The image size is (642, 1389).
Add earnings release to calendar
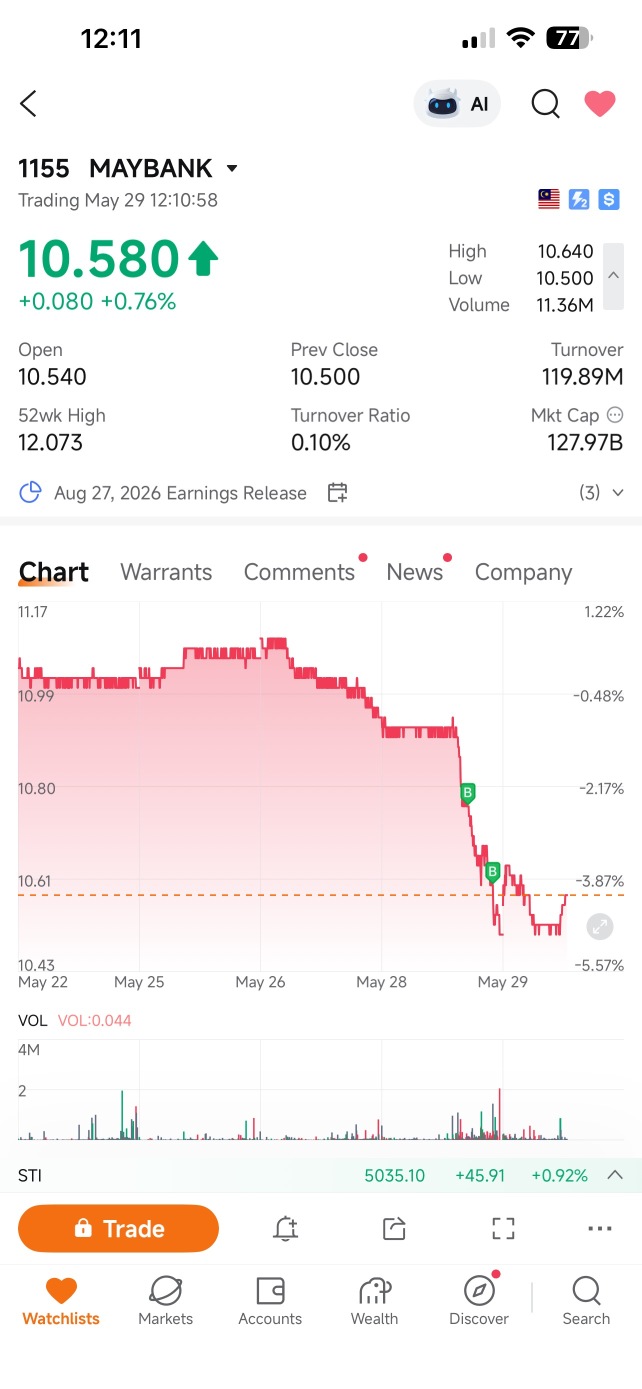click(x=338, y=492)
